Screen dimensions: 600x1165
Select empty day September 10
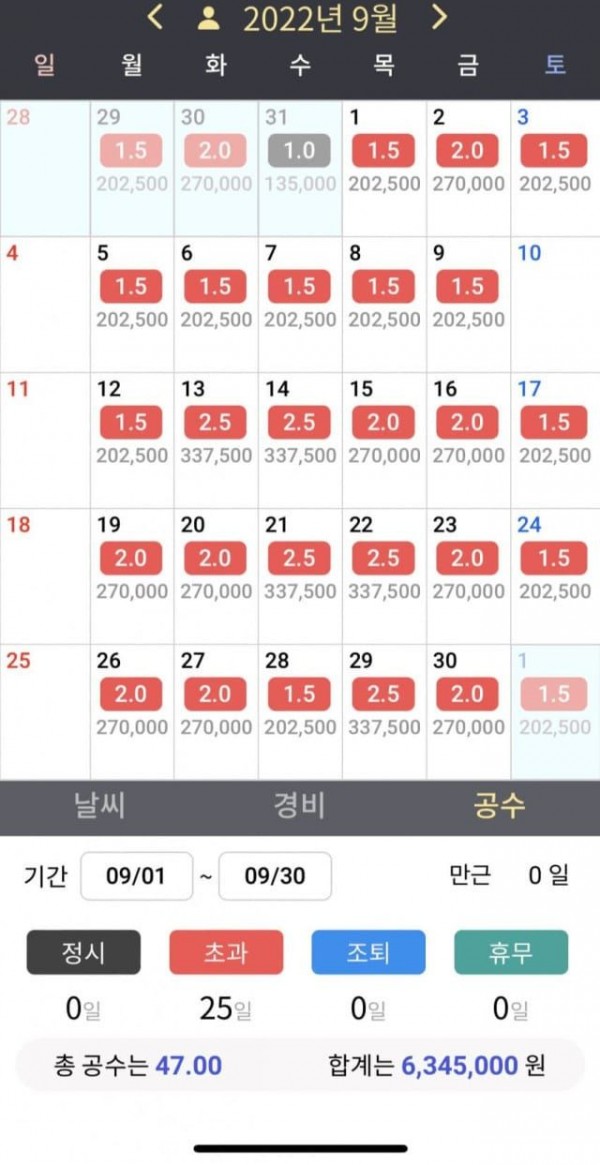(555, 304)
